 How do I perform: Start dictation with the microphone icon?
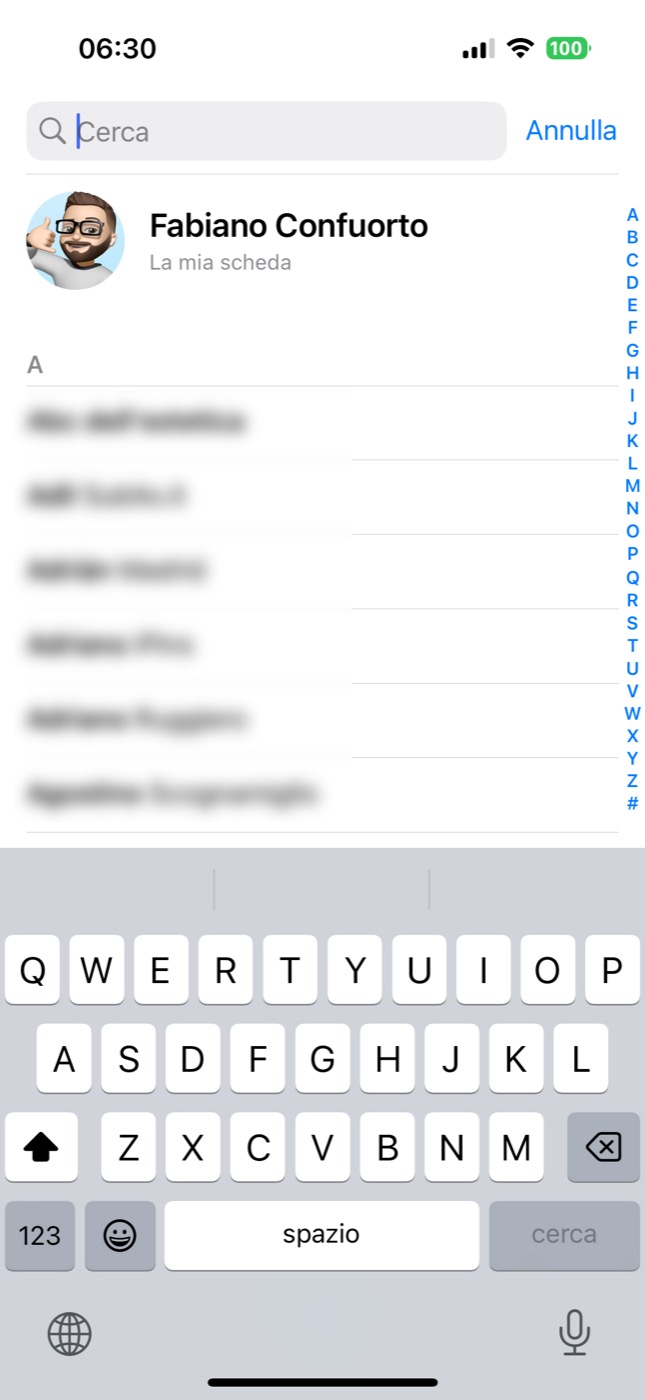click(x=574, y=1333)
